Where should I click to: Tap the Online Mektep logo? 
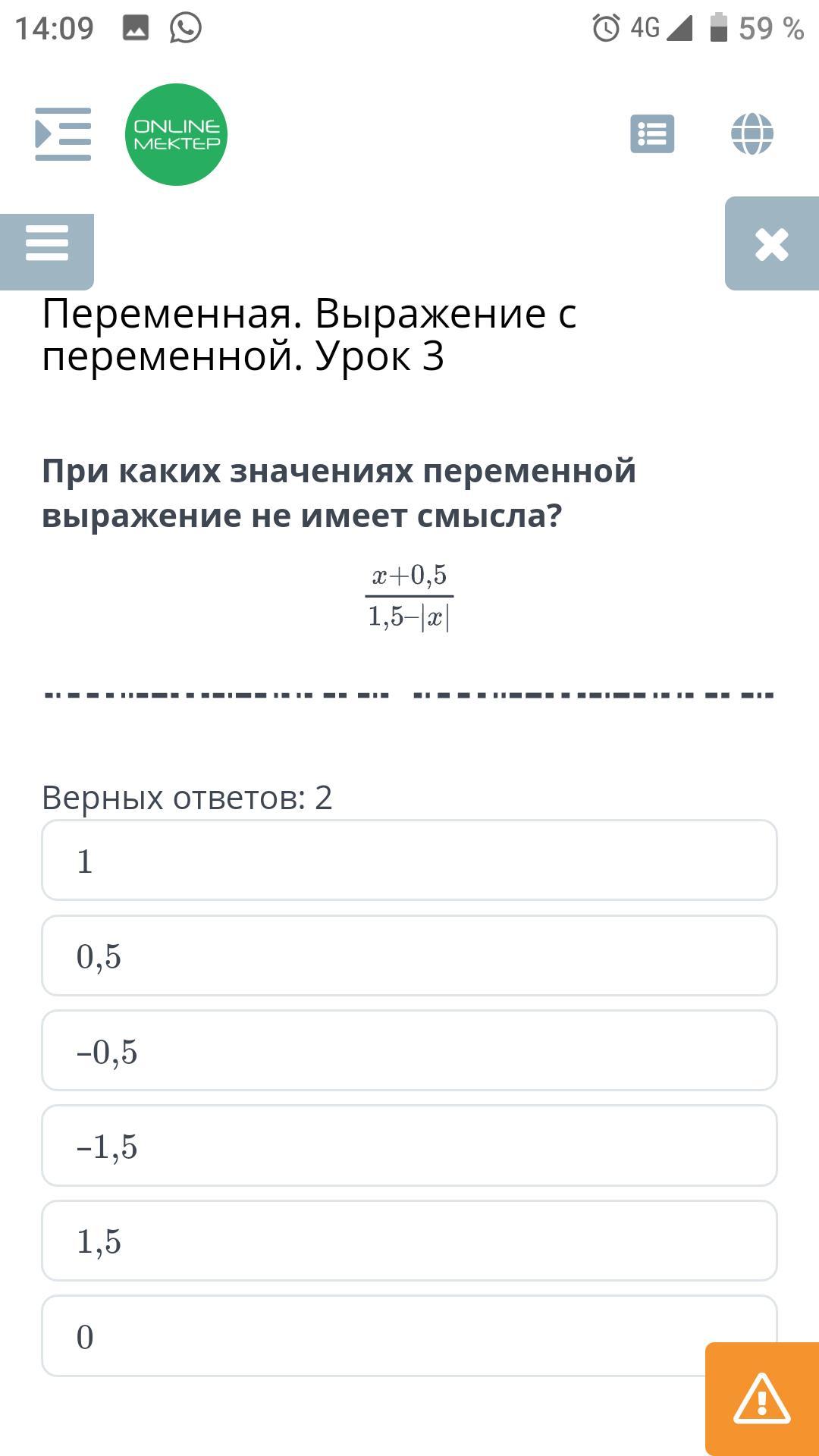(176, 134)
